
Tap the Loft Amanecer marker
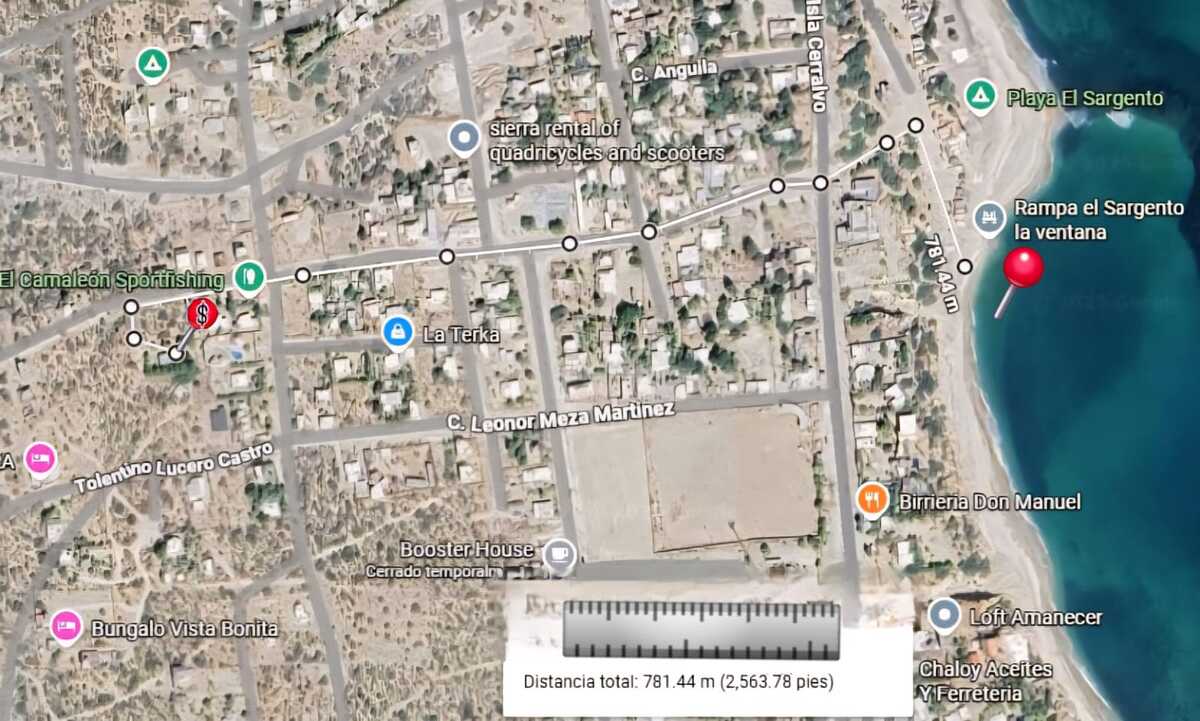click(x=943, y=616)
